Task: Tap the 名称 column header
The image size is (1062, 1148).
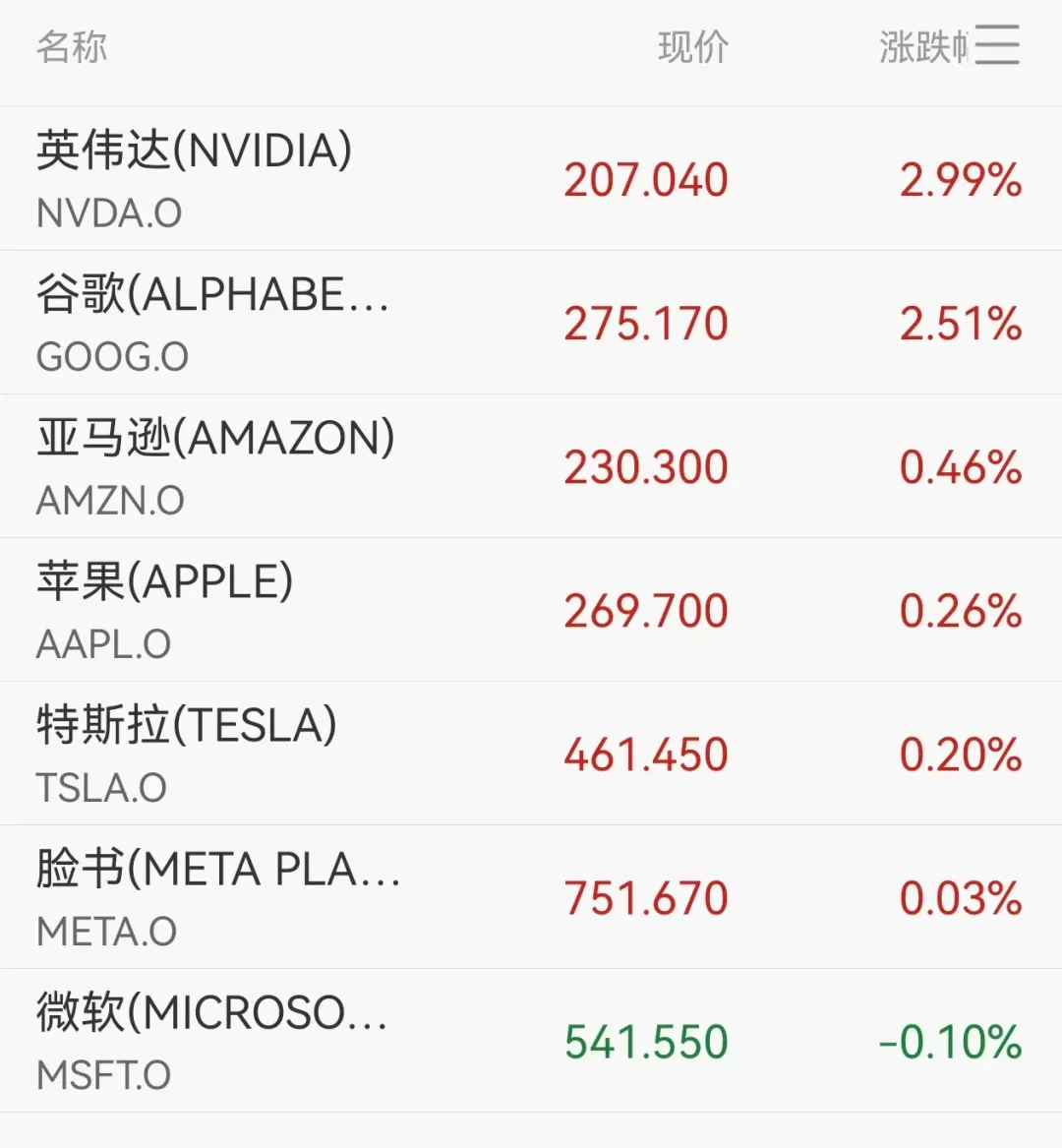Action: click(69, 46)
